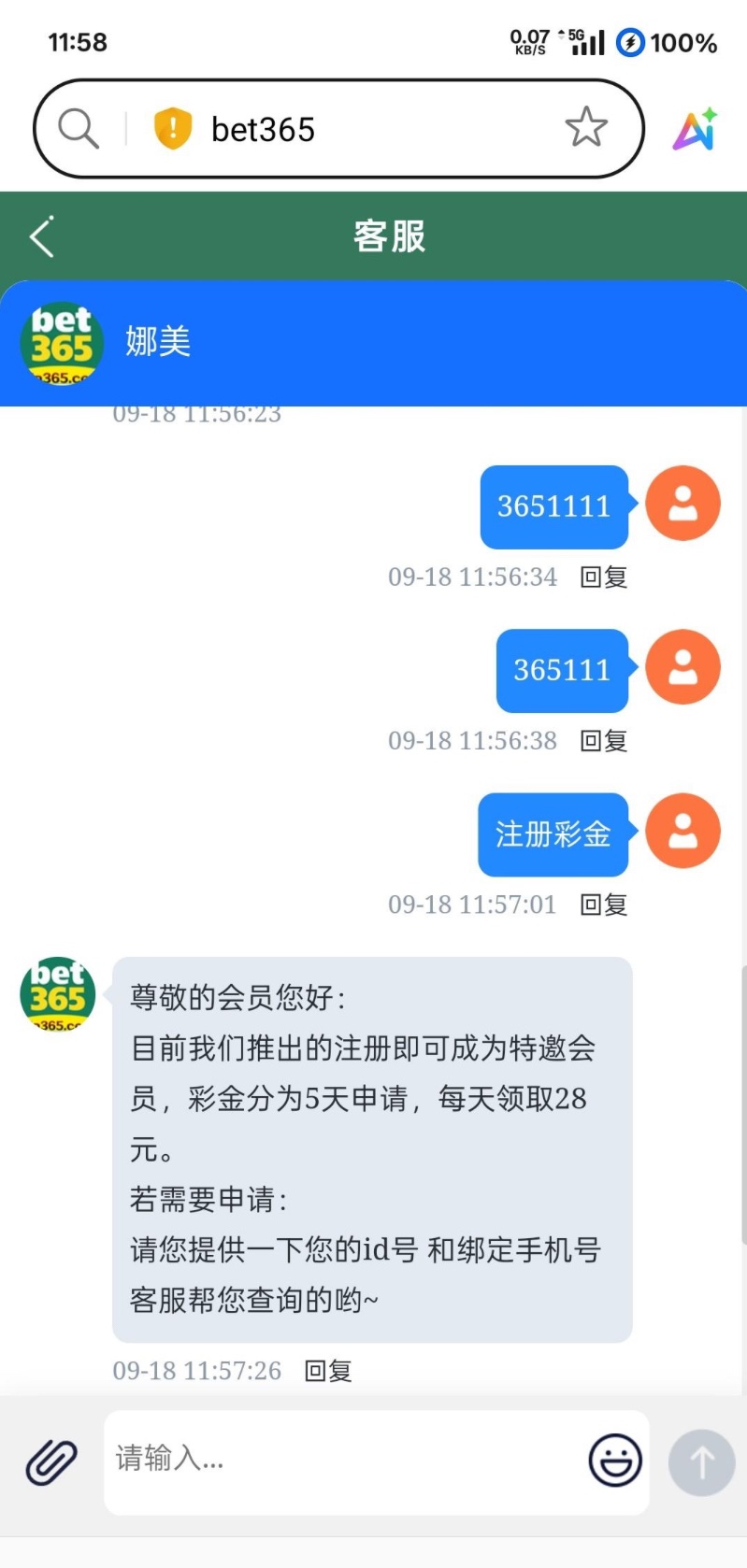Reply to the message 3651111

(604, 577)
